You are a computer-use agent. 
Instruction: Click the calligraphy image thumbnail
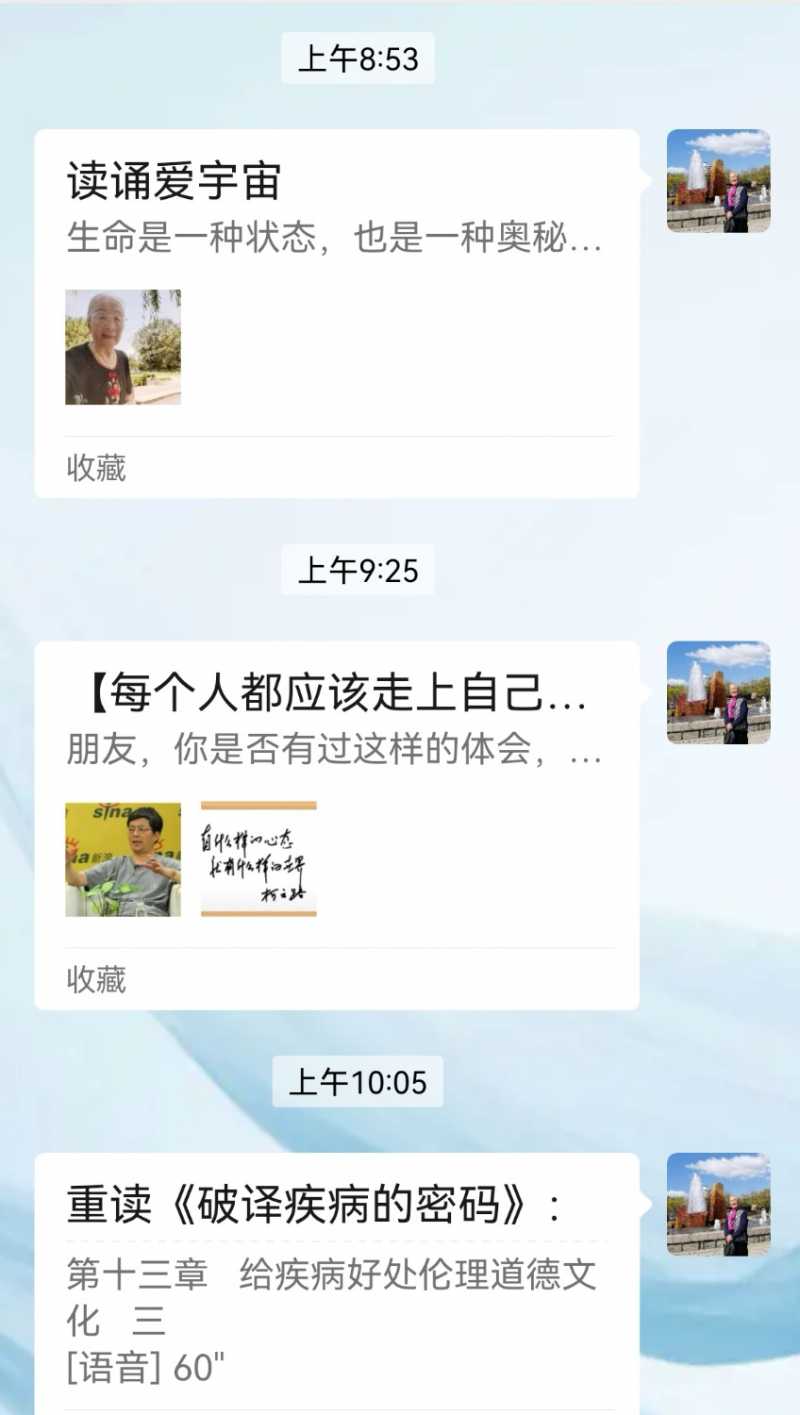point(258,860)
